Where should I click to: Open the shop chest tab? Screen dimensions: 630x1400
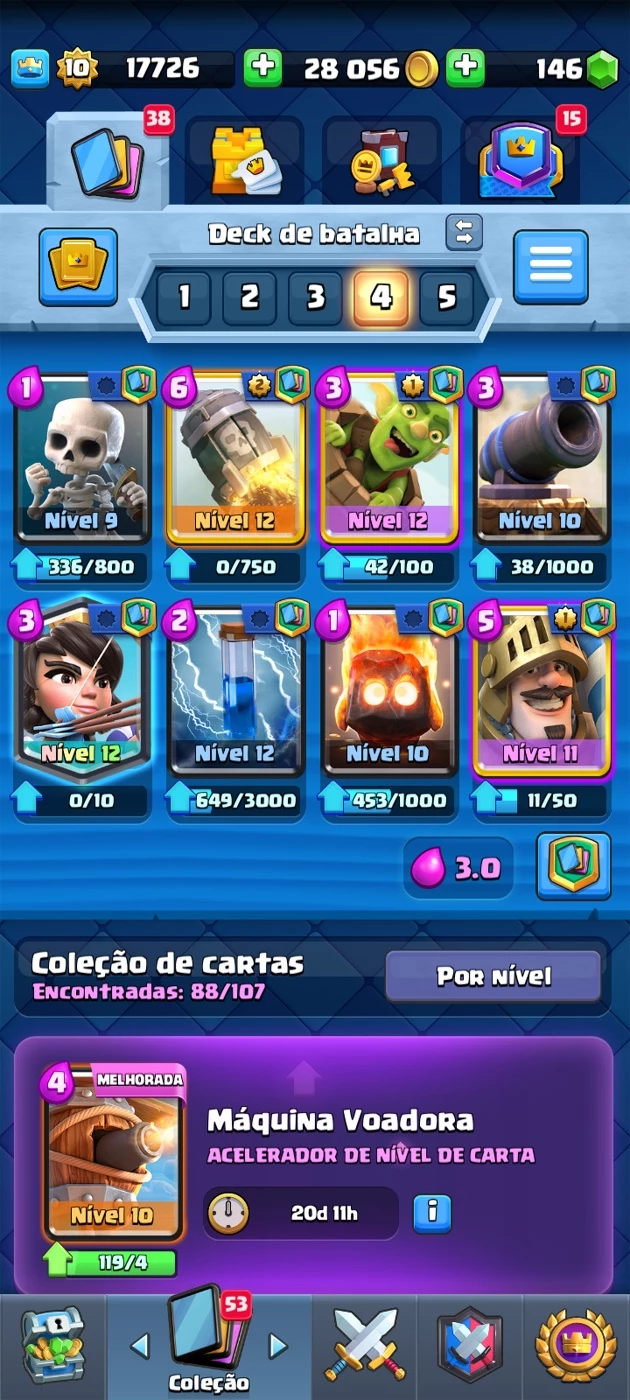tap(53, 1345)
